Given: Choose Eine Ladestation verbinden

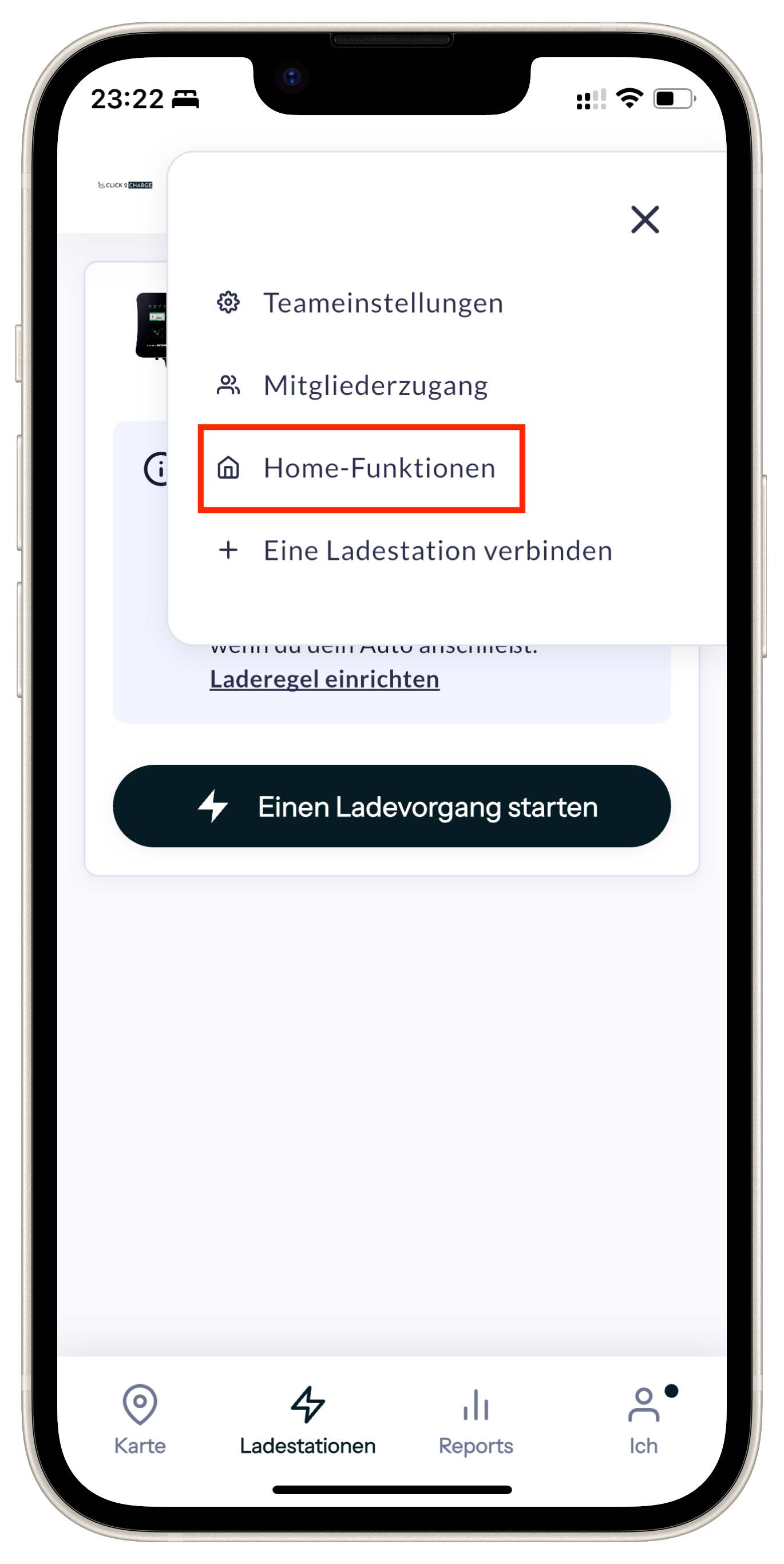Looking at the screenshot, I should click(437, 551).
